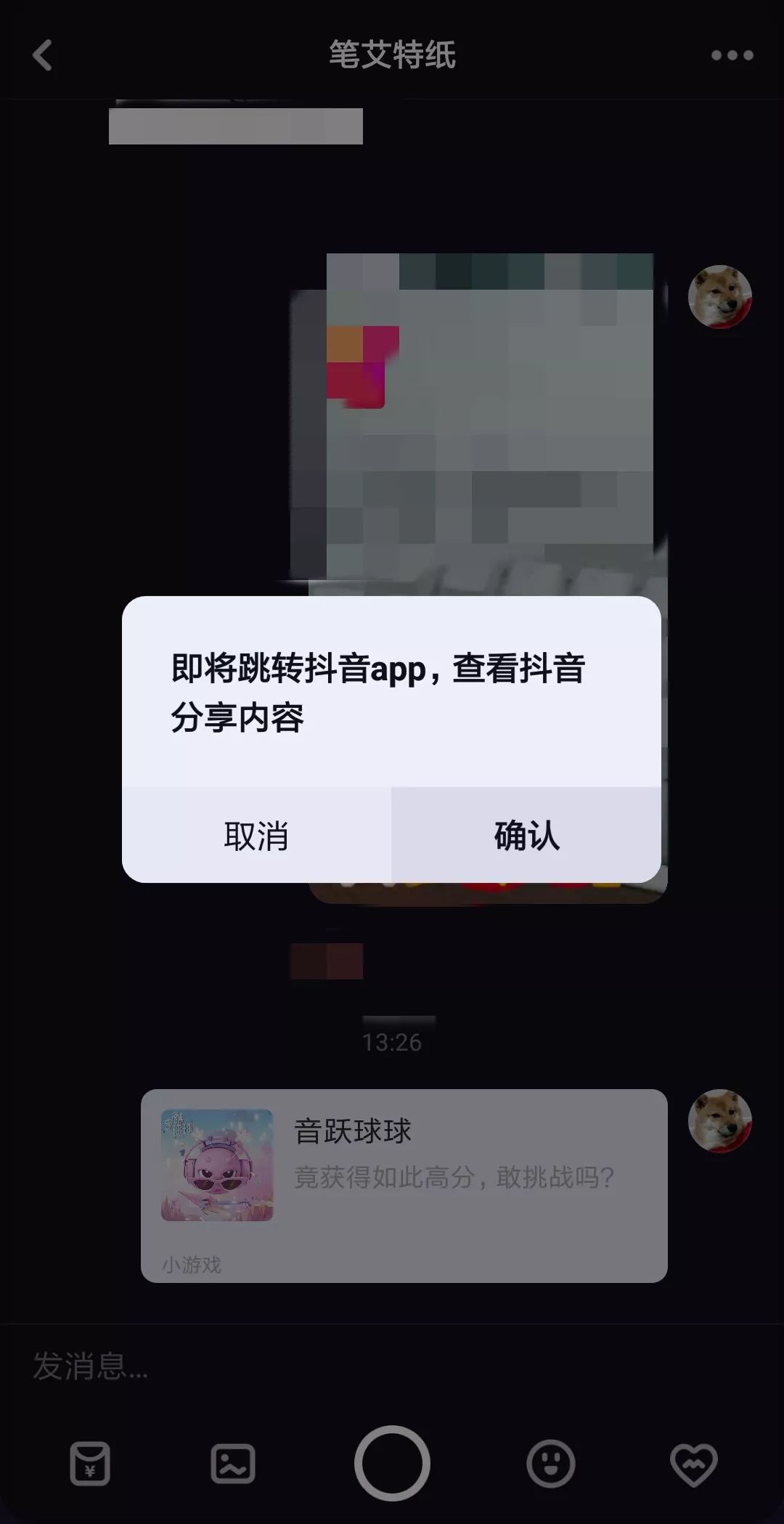The width and height of the screenshot is (784, 1524).
Task: Open the red packet icon
Action: (x=90, y=1463)
